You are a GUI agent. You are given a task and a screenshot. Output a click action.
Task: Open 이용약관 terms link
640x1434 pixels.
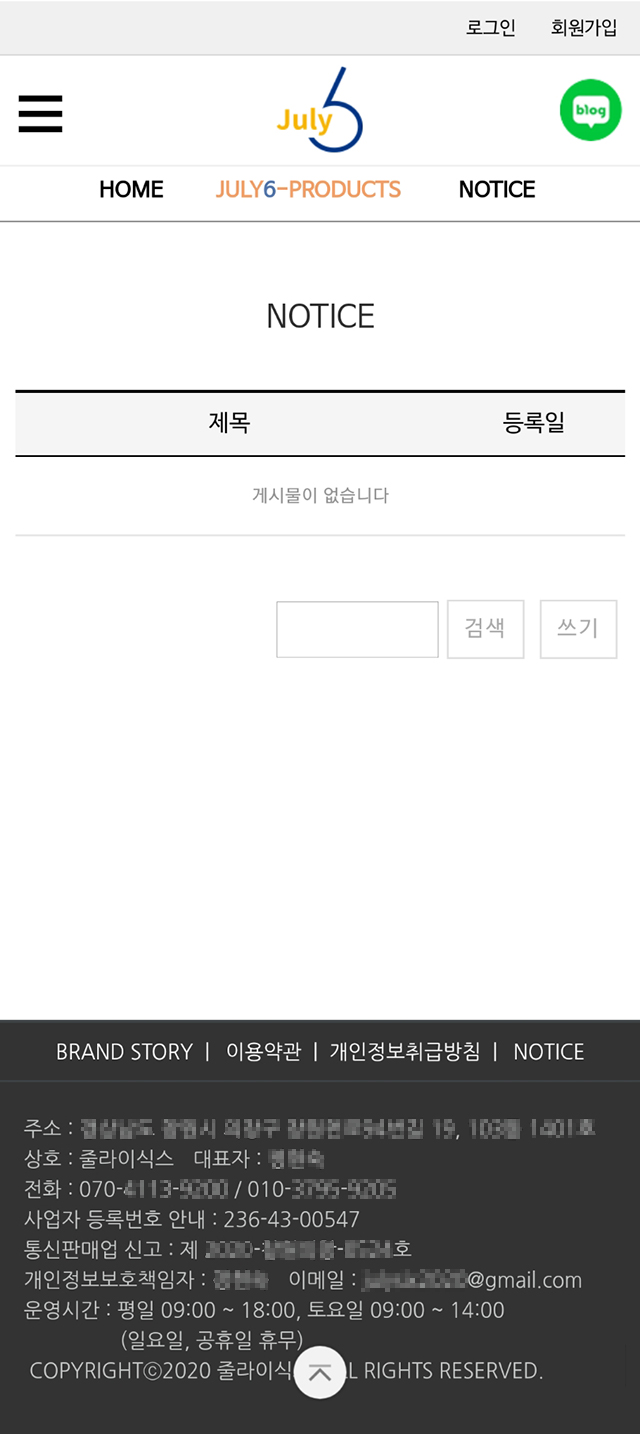click(263, 1052)
